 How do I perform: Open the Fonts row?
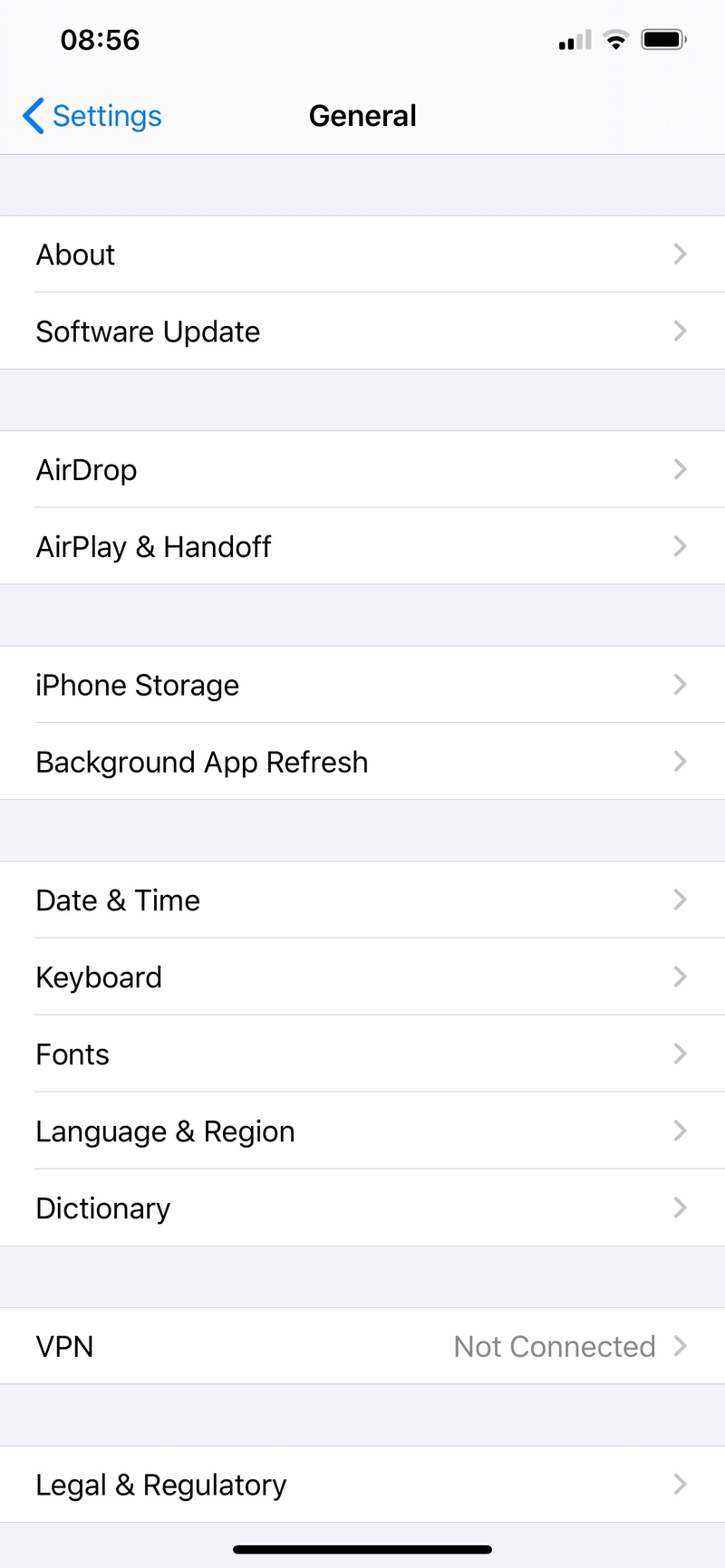(x=362, y=1053)
